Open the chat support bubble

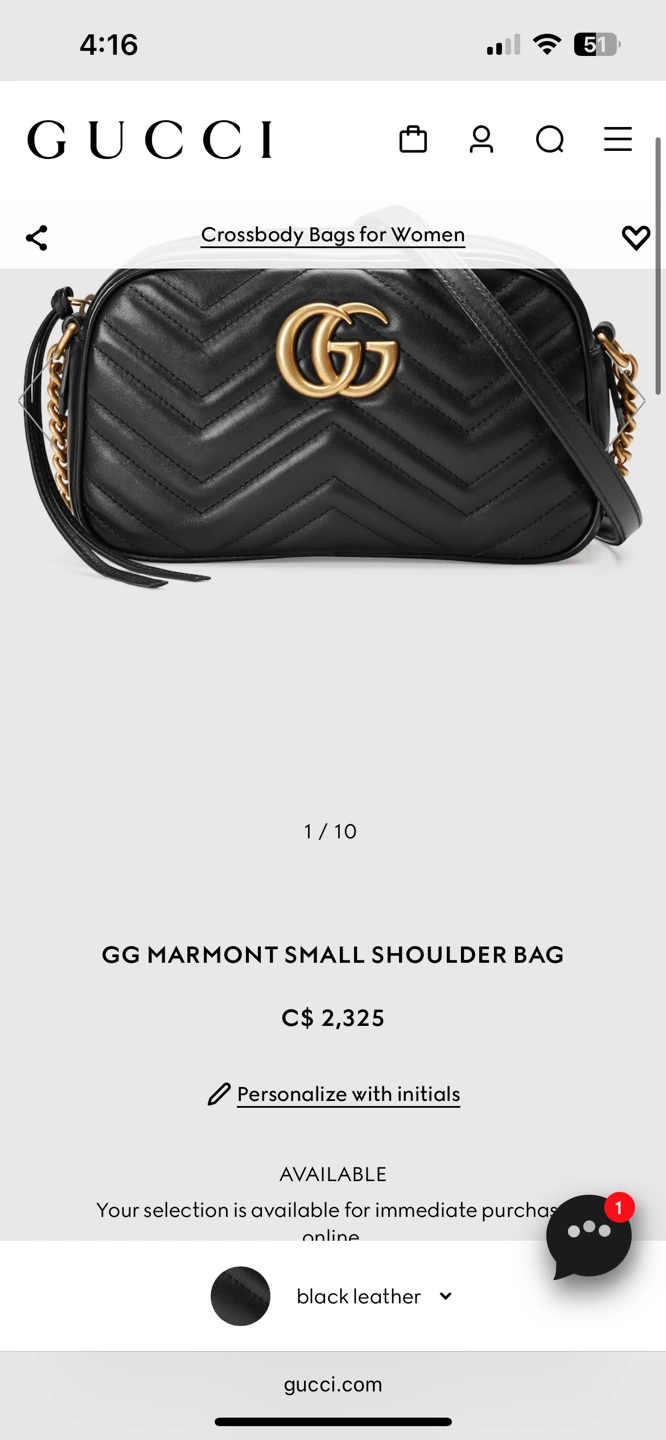(x=588, y=1235)
